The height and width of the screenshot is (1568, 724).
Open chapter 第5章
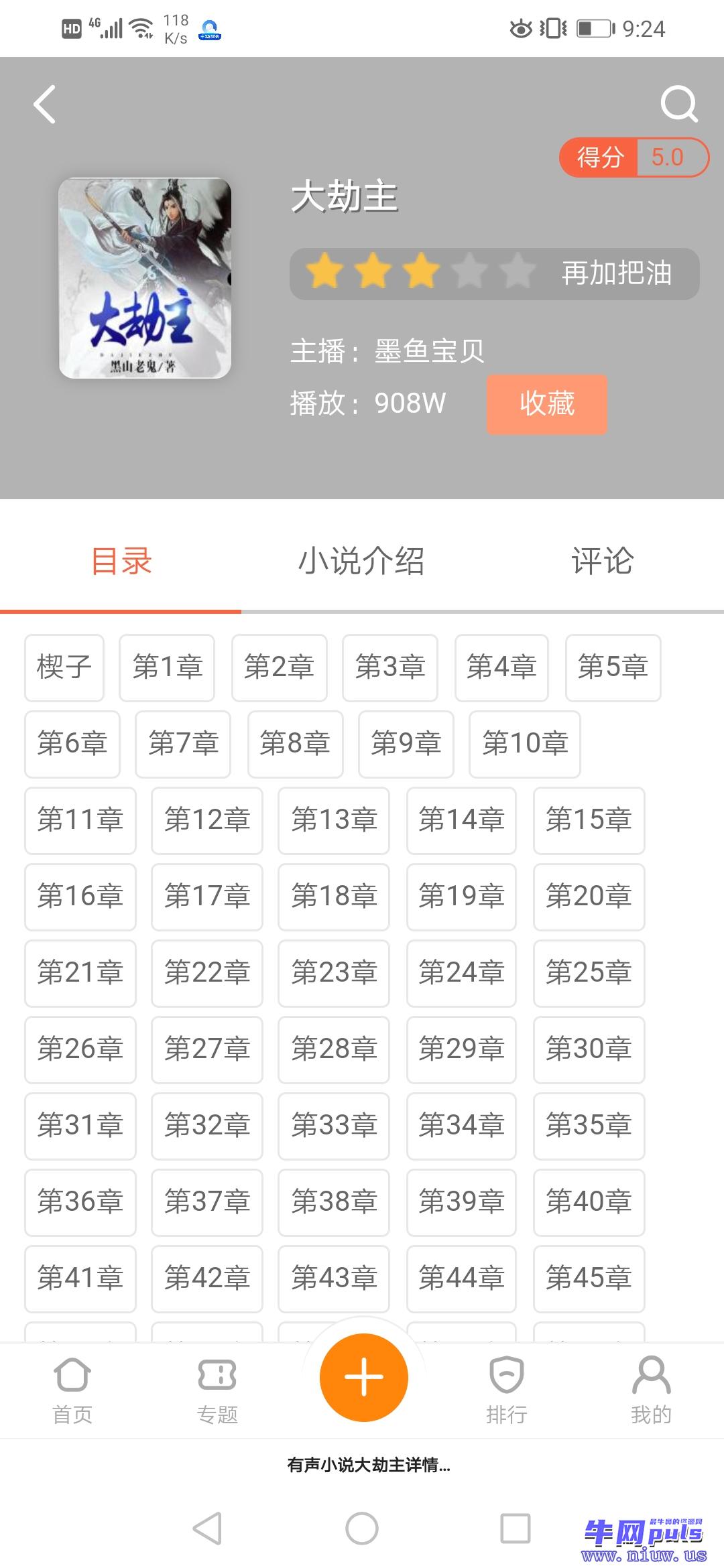[613, 667]
